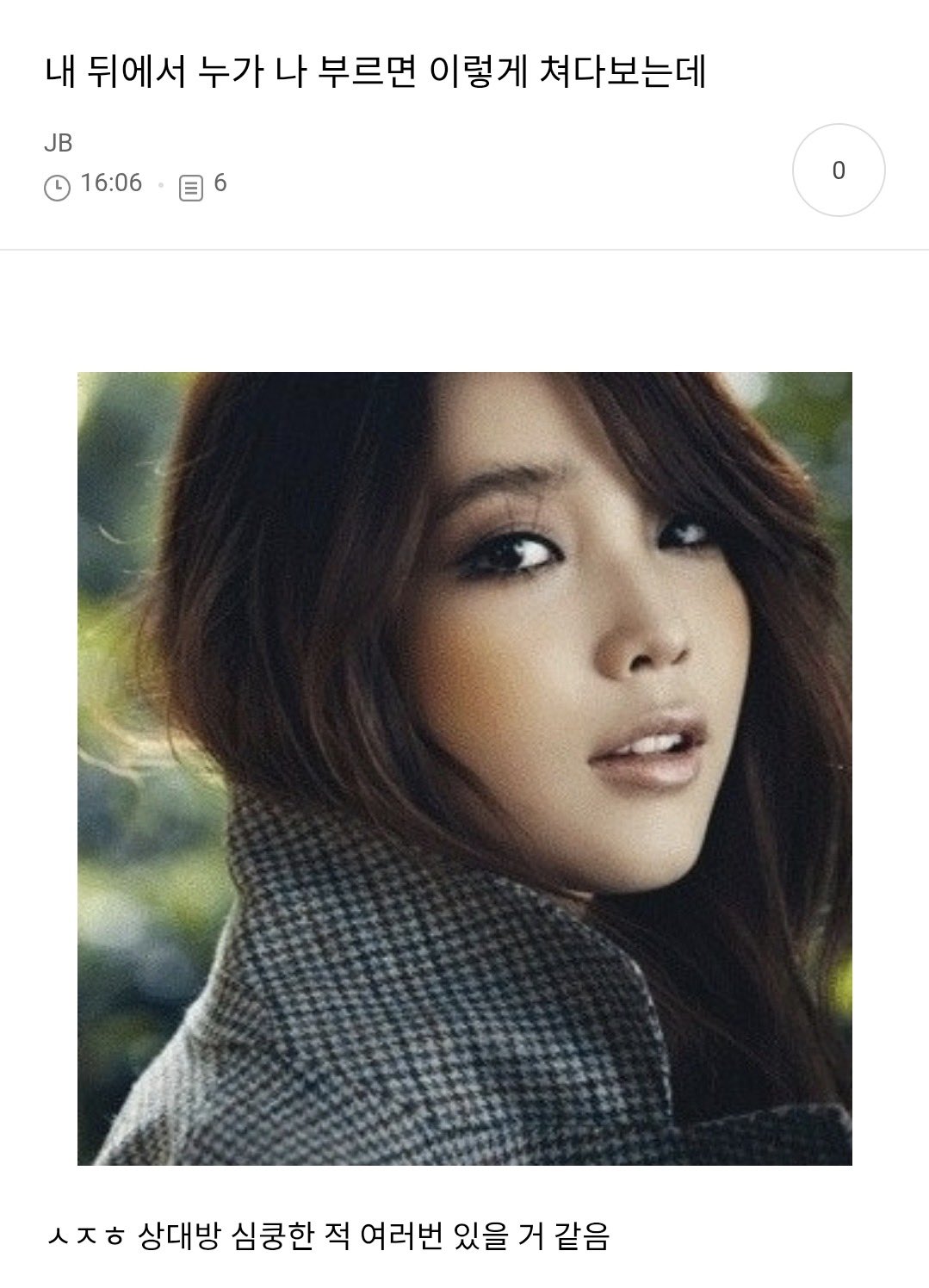Open the photo in the post
Screen dimensions: 929x1288
coord(464,768)
